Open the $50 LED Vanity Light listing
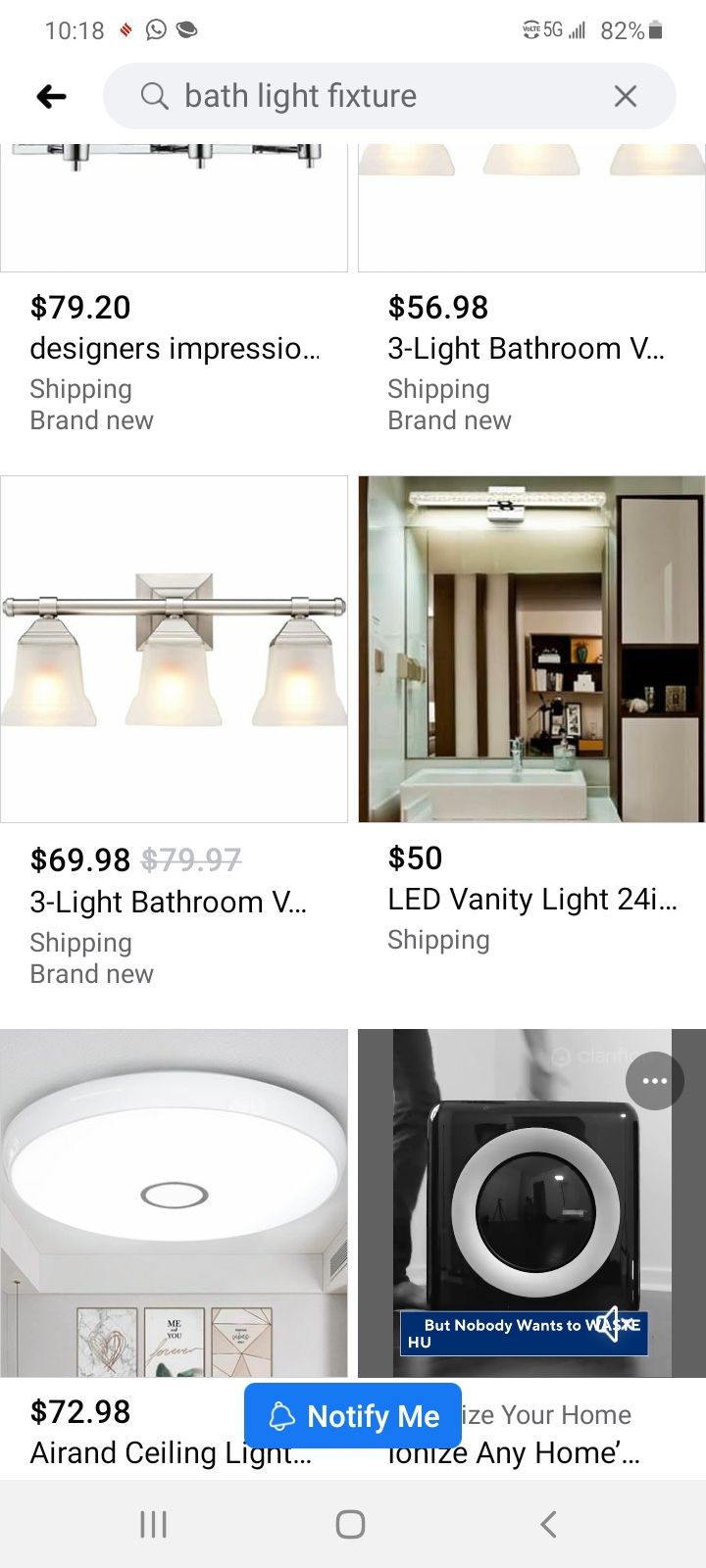706x1568 pixels. tap(531, 649)
